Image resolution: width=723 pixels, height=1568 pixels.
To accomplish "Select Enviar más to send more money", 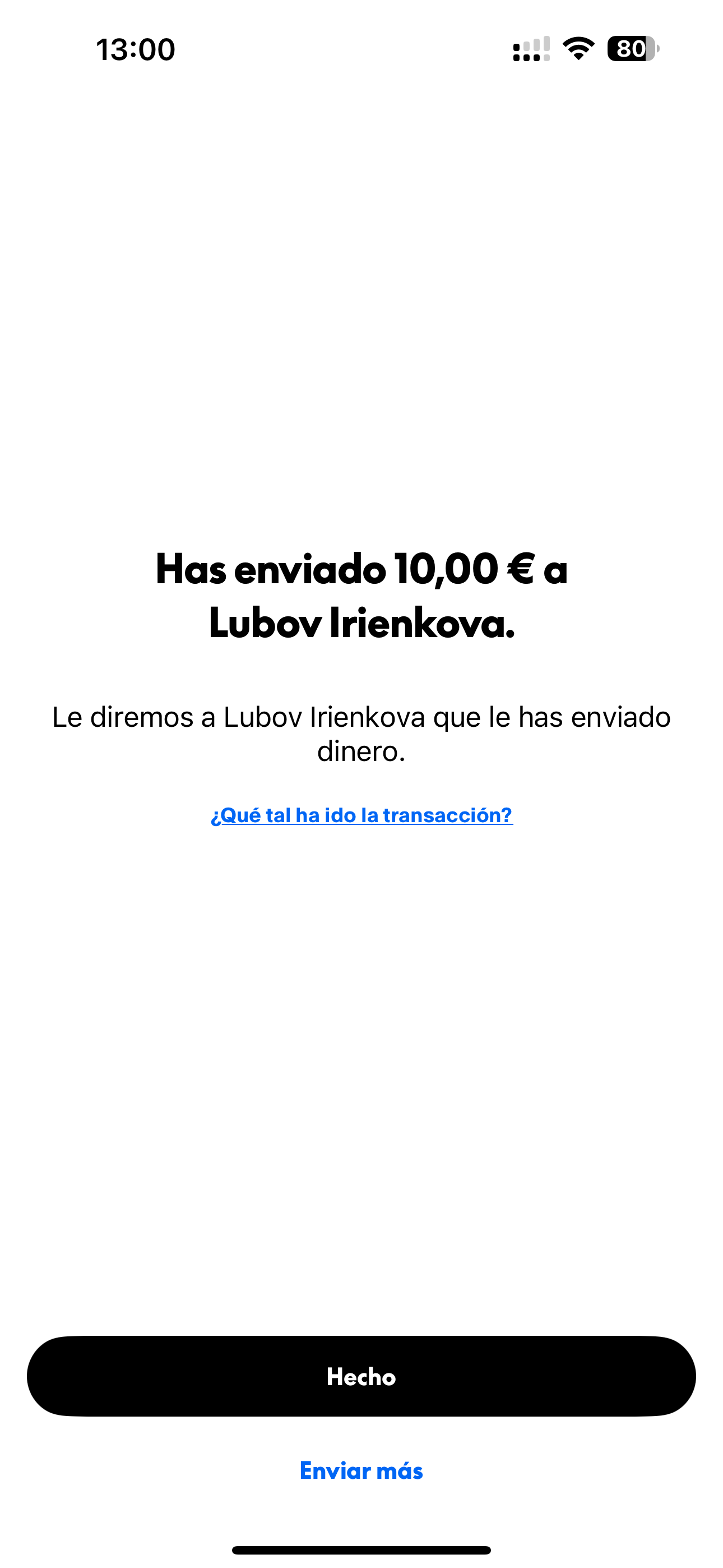I will click(x=361, y=1470).
